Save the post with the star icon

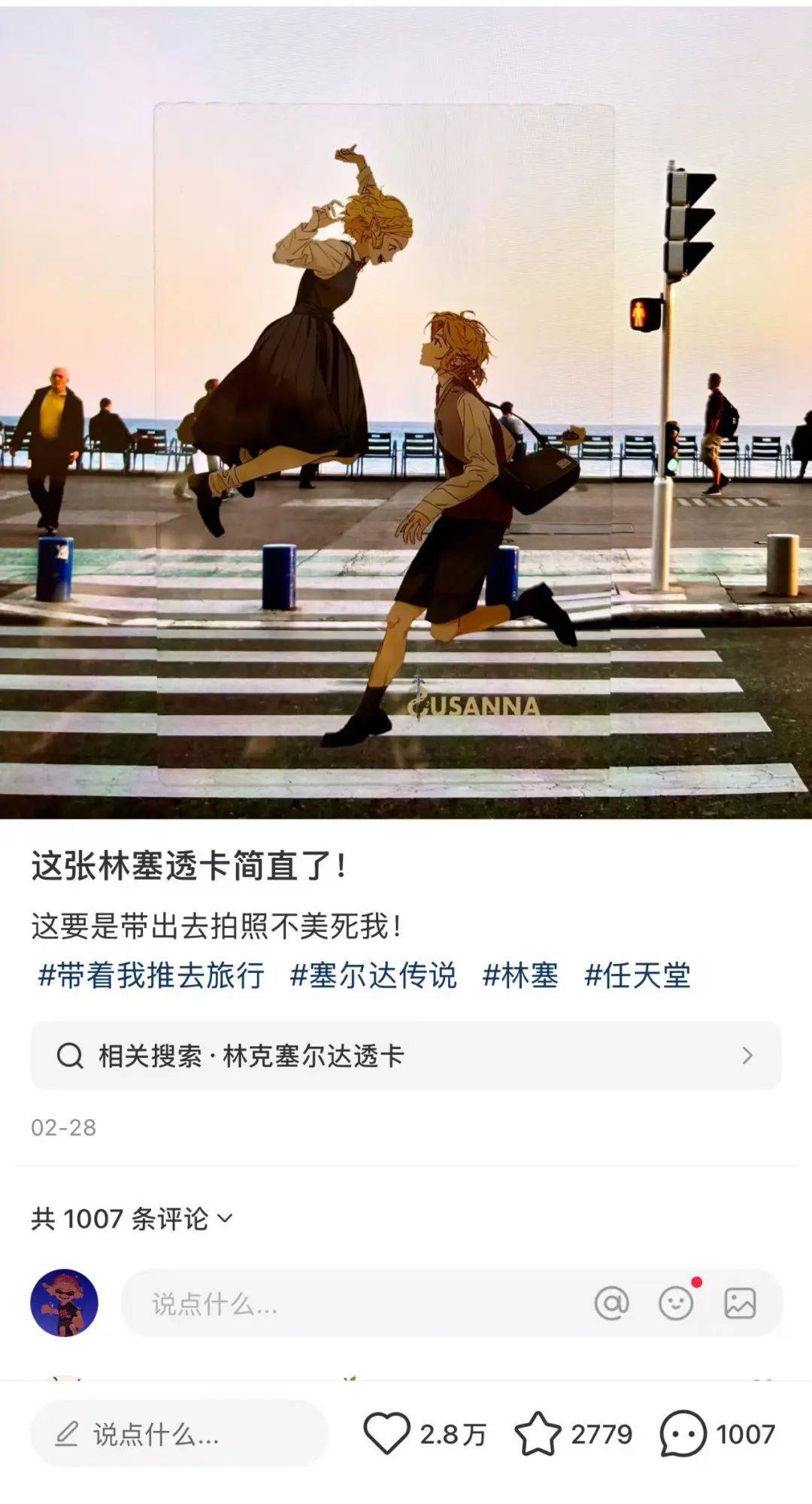click(538, 1433)
